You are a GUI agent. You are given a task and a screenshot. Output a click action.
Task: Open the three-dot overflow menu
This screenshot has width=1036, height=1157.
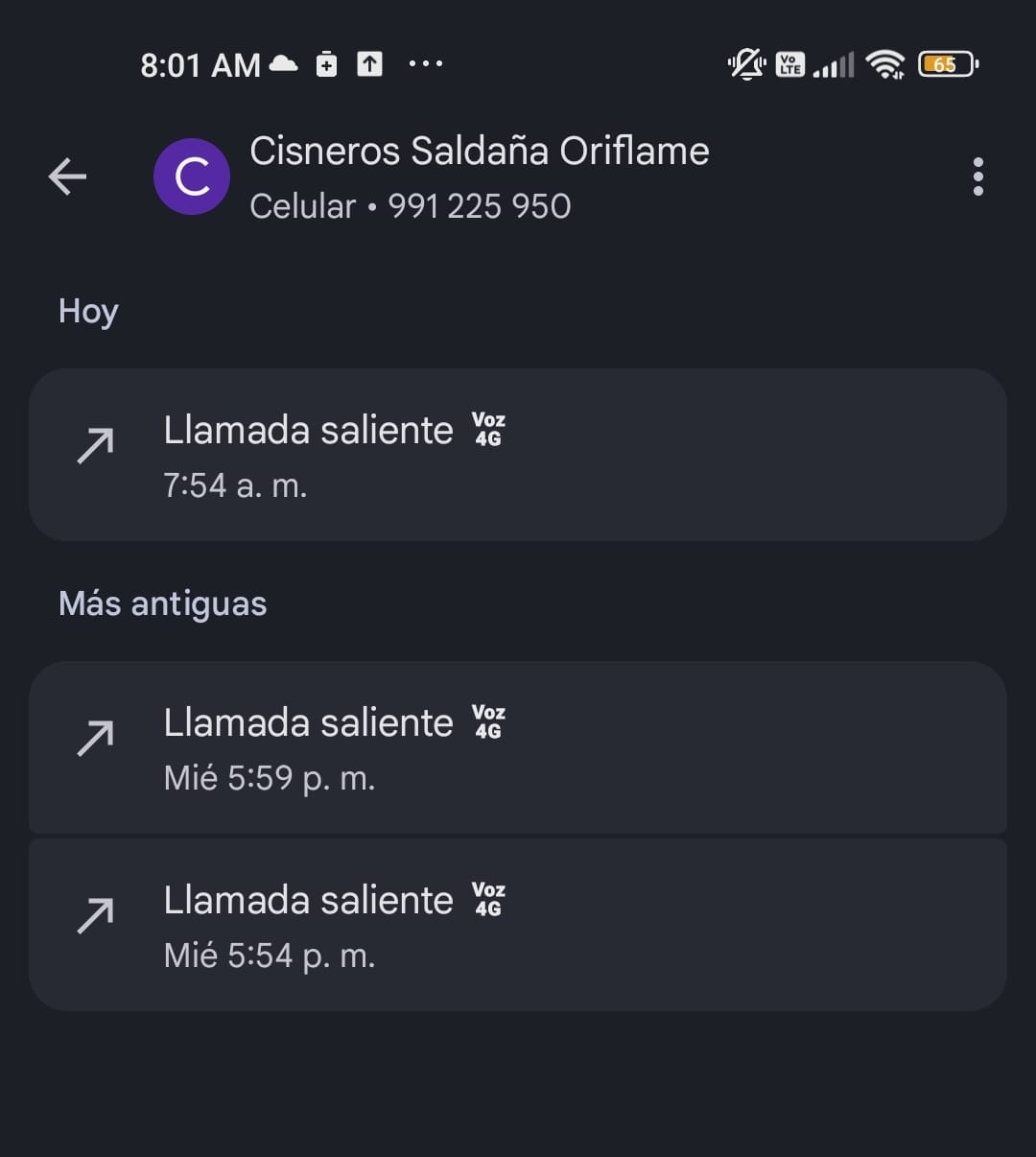point(977,177)
